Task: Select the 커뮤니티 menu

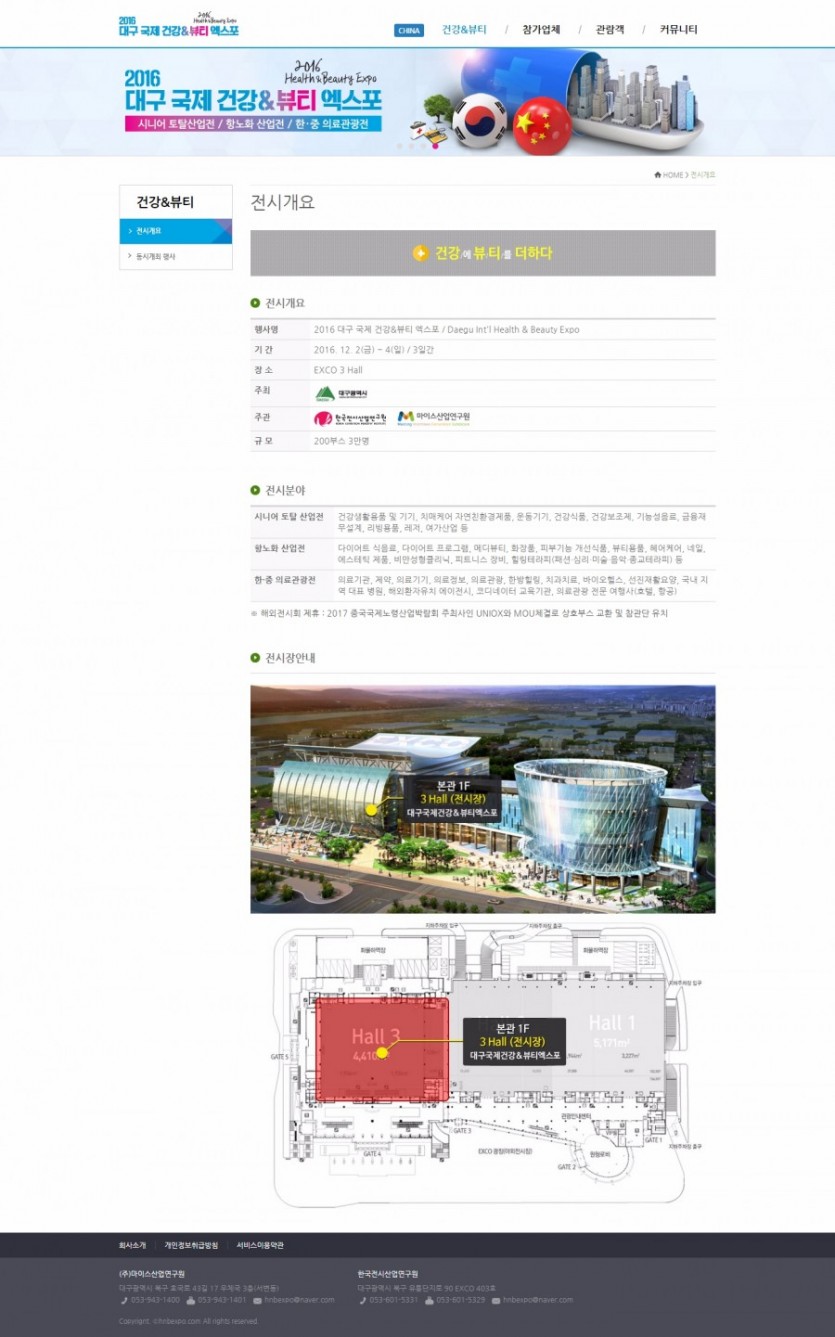Action: coord(679,30)
